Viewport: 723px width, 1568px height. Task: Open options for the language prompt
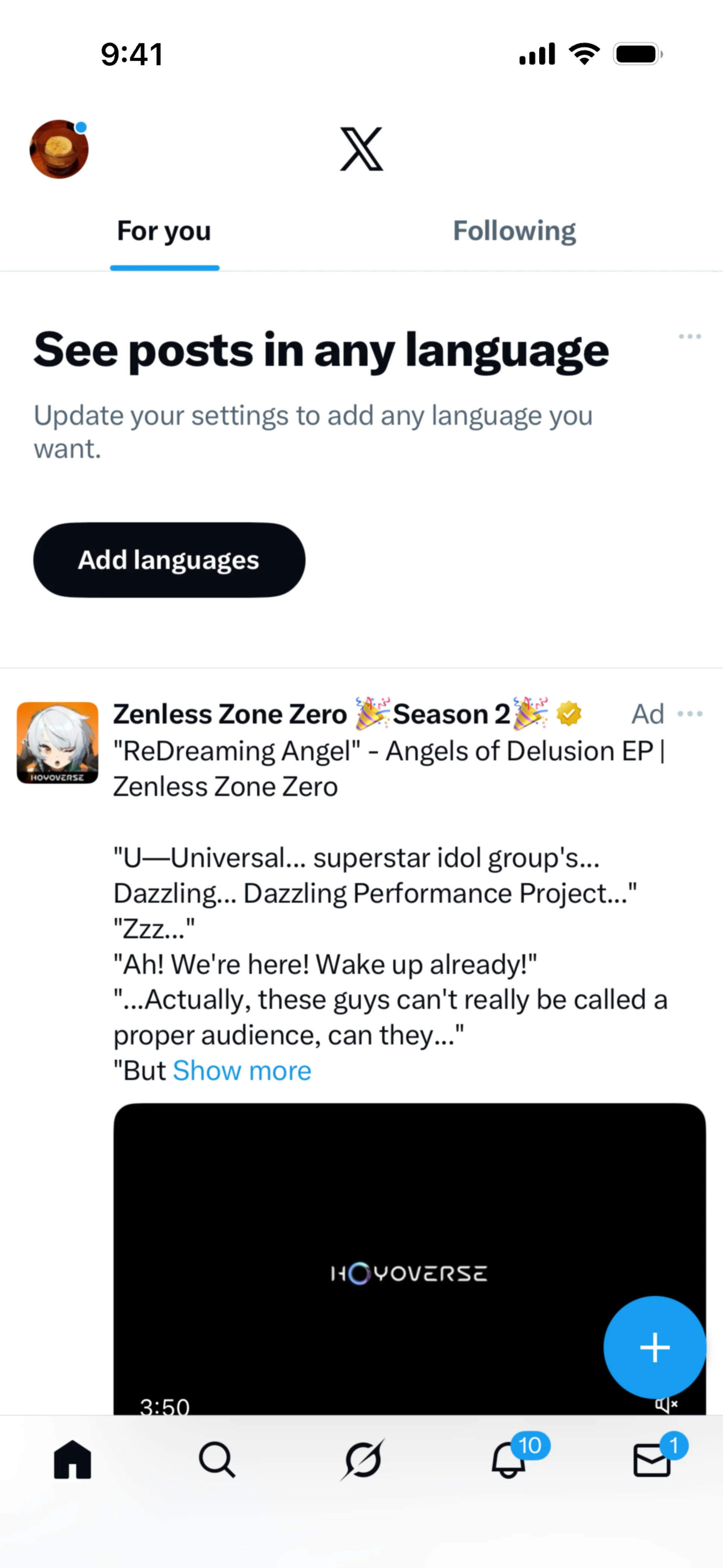pyautogui.click(x=689, y=336)
